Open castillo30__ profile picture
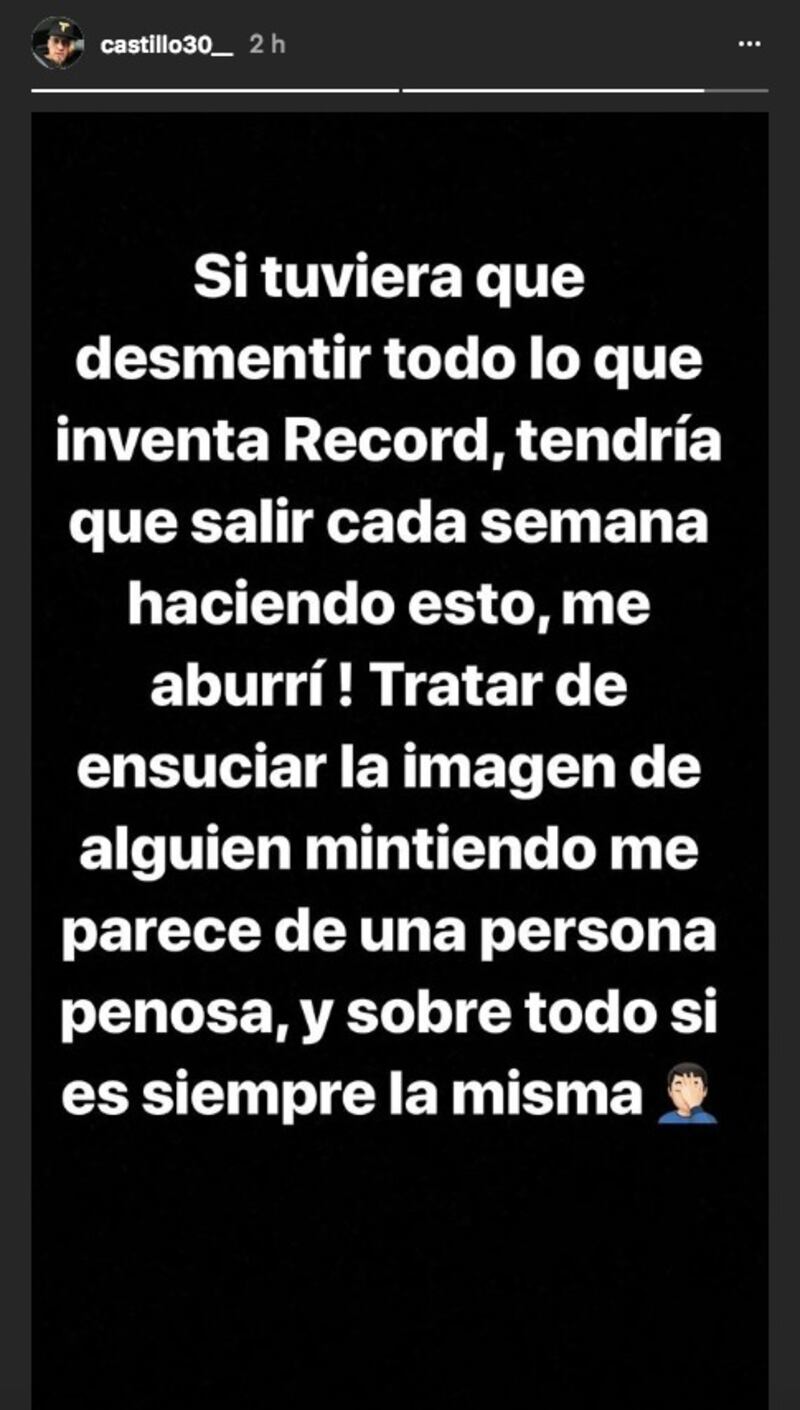This screenshot has height=1410, width=800. tap(57, 44)
